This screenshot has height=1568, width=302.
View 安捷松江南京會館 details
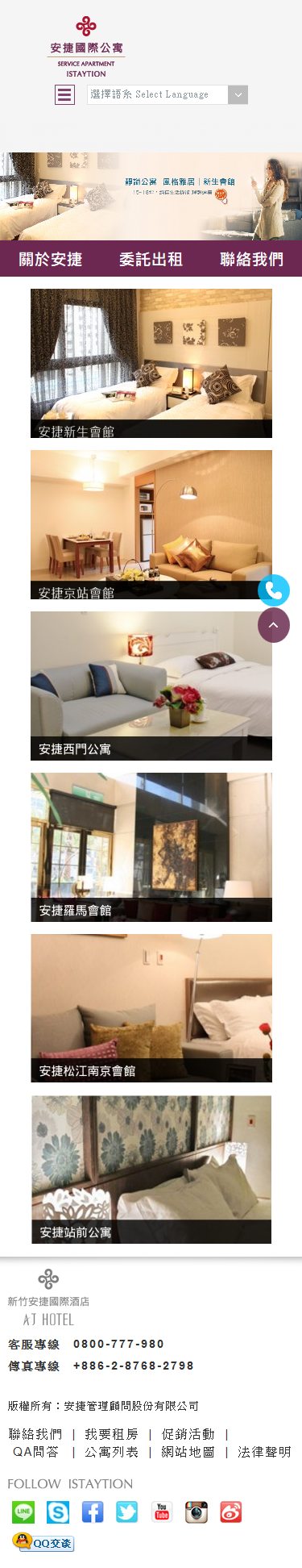151,1009
